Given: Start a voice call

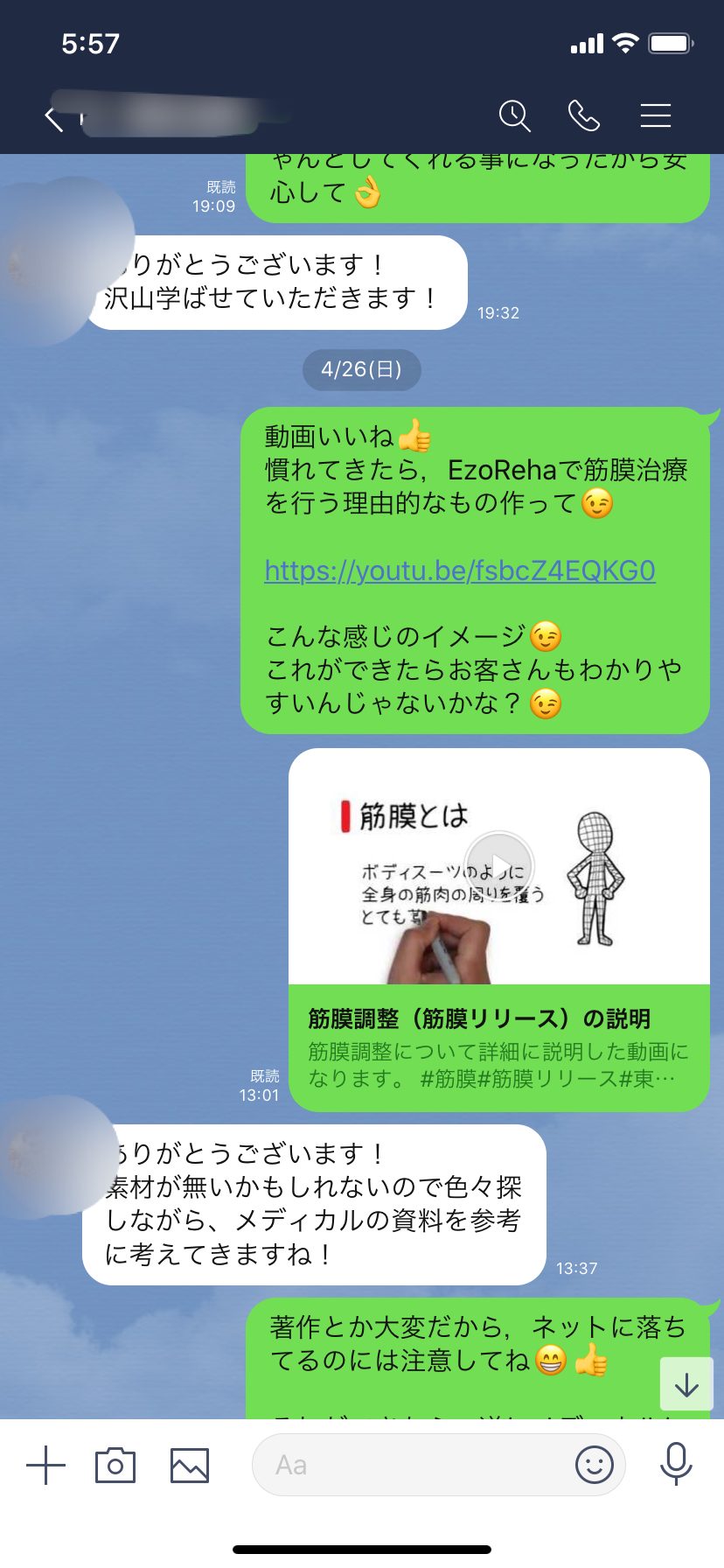Looking at the screenshot, I should pyautogui.click(x=584, y=115).
